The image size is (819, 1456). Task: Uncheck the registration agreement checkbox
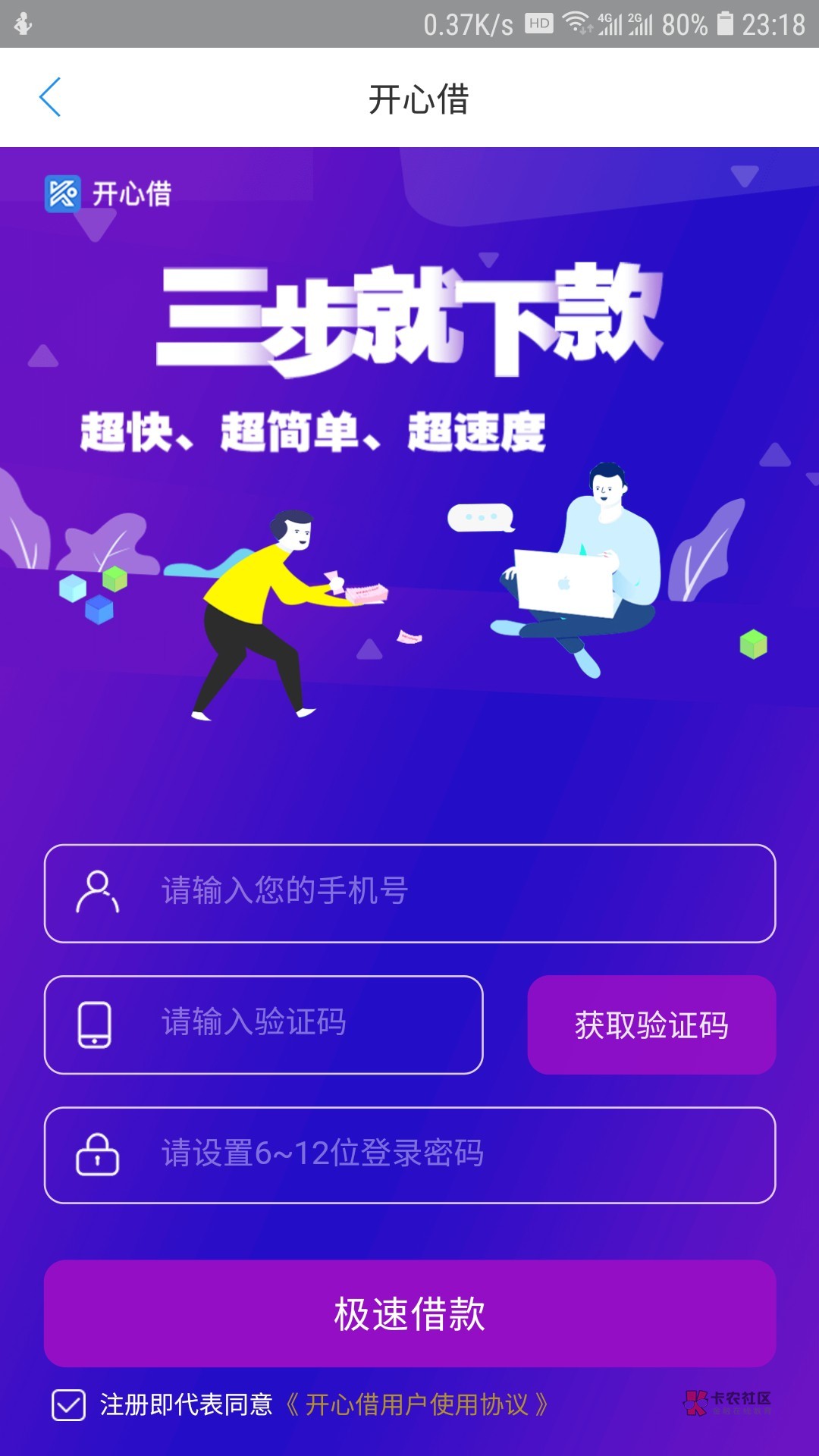(68, 1405)
